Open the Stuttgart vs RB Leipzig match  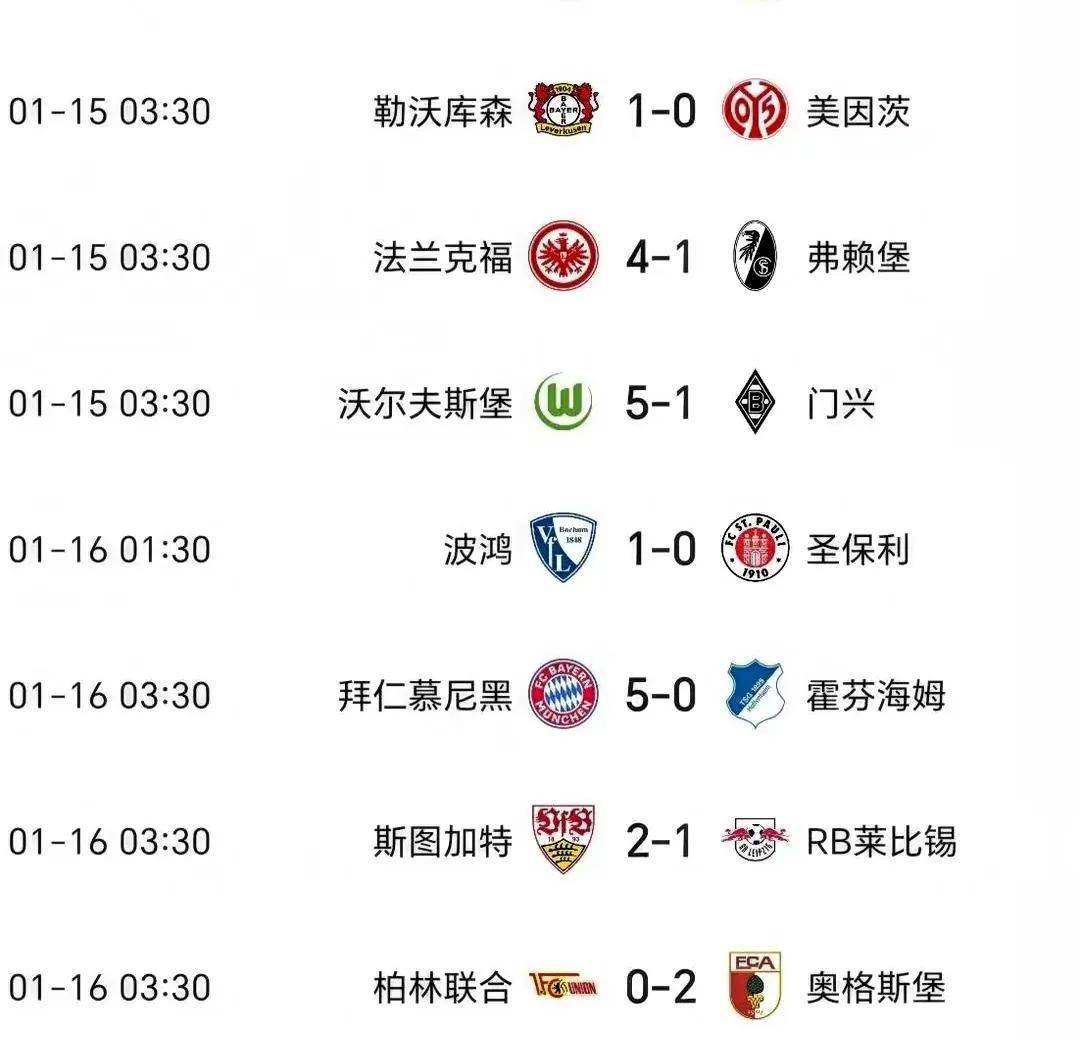click(660, 841)
